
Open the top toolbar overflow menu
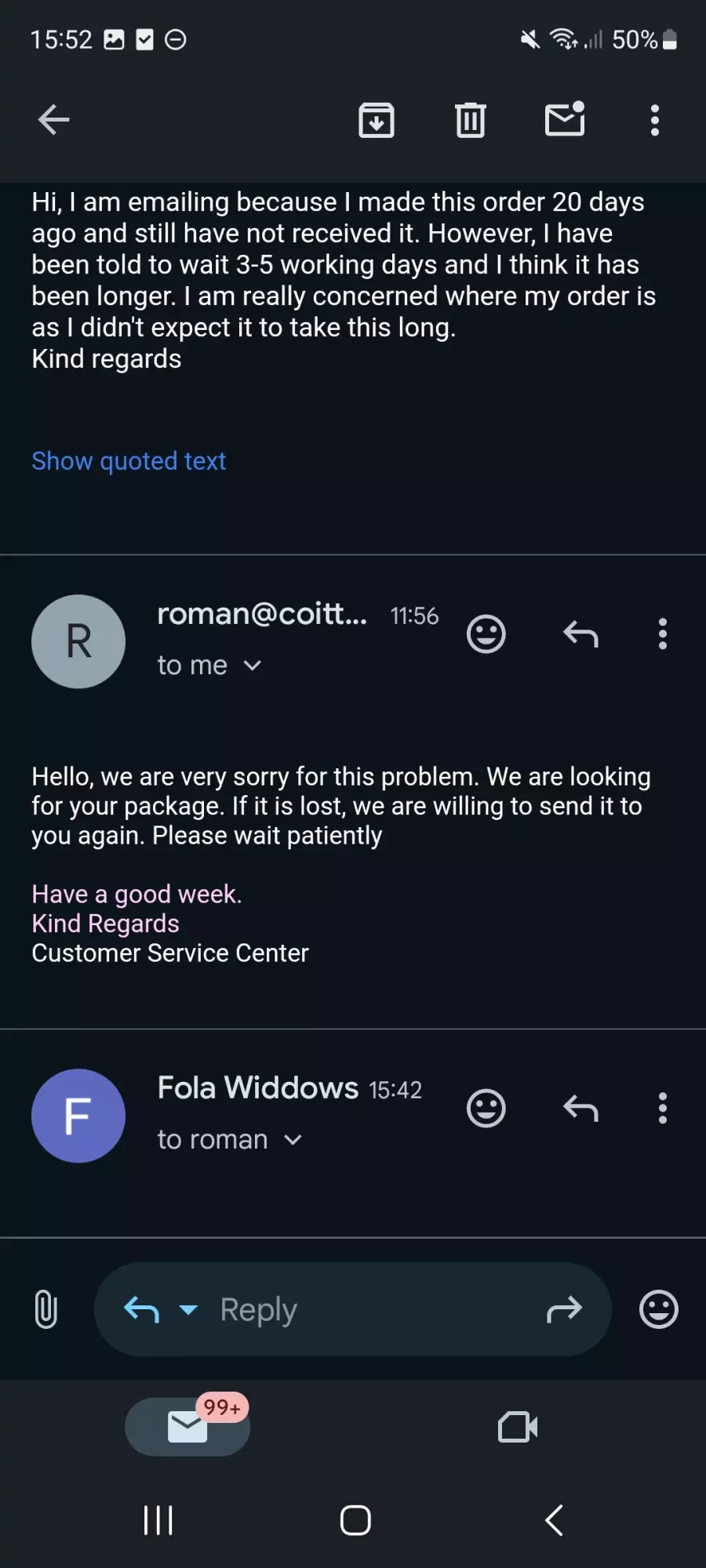pos(655,120)
